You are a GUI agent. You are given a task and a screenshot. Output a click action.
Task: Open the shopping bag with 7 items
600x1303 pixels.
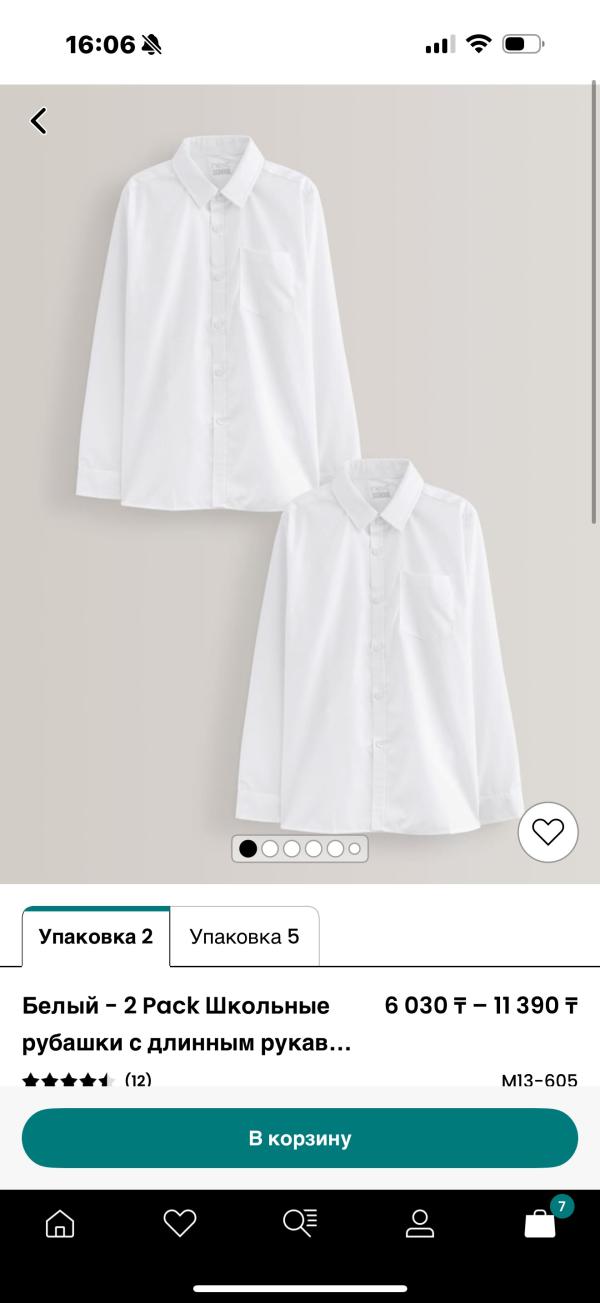pyautogui.click(x=540, y=1223)
